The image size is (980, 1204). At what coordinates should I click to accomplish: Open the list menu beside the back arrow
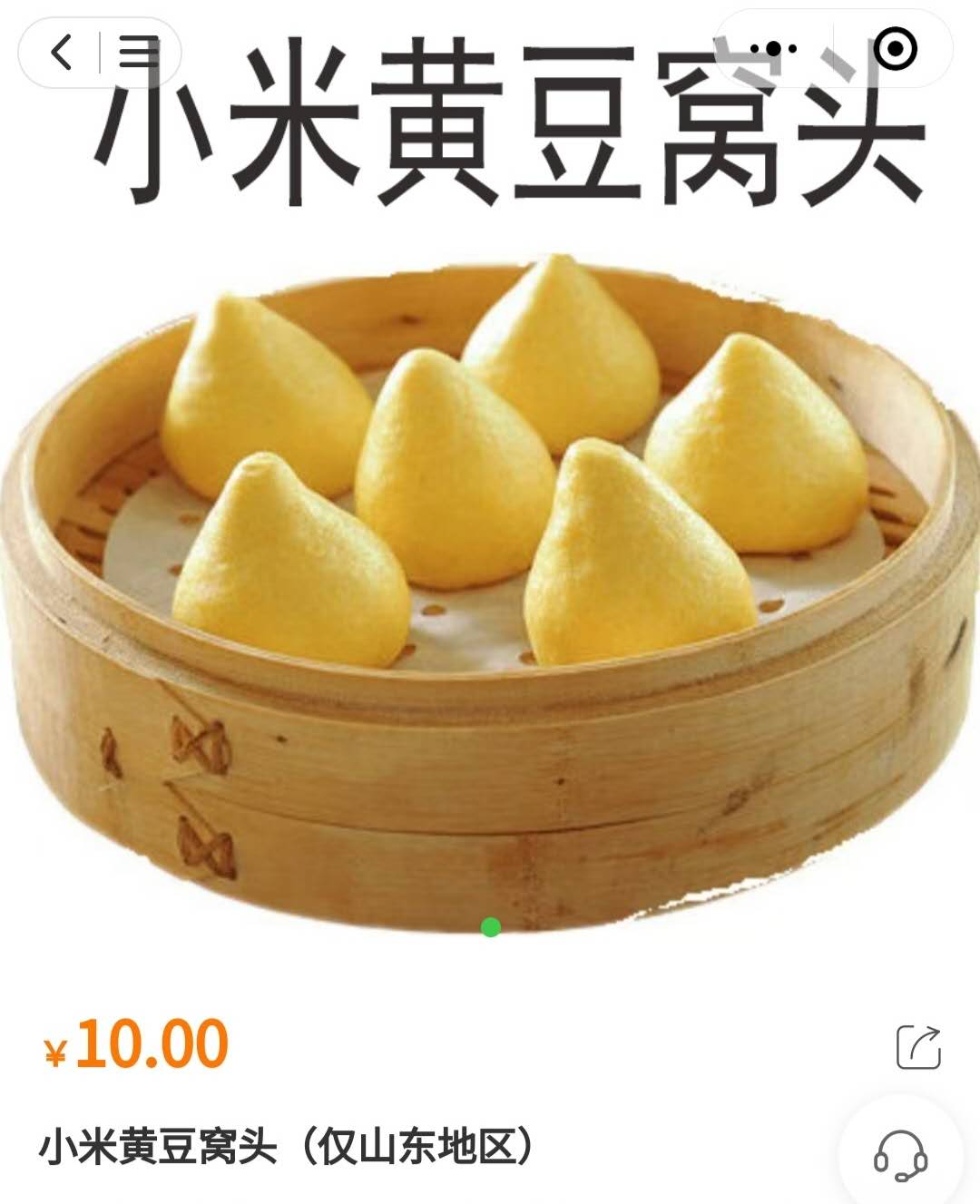point(138,52)
